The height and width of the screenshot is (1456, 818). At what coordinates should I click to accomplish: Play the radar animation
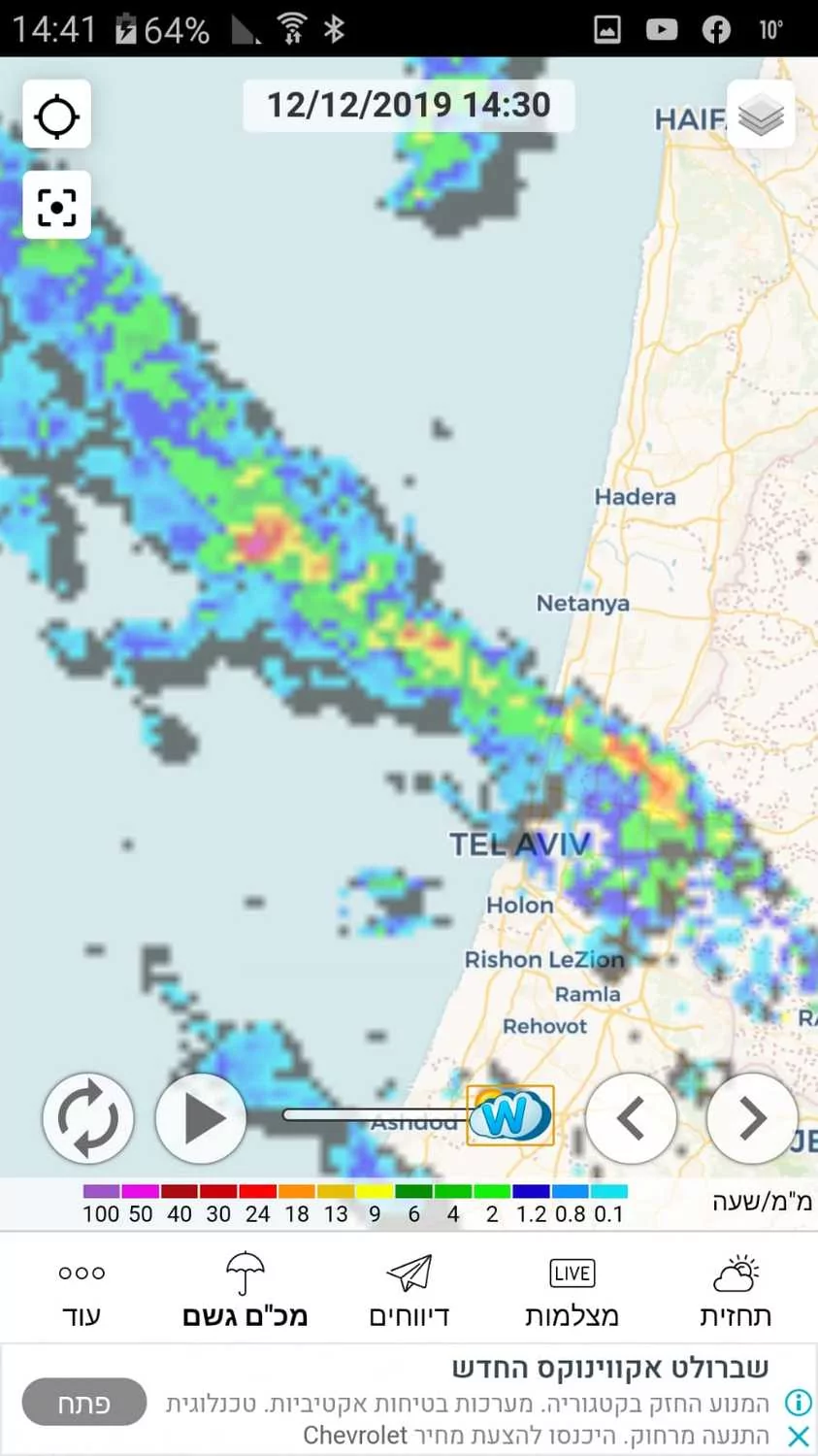[201, 1118]
